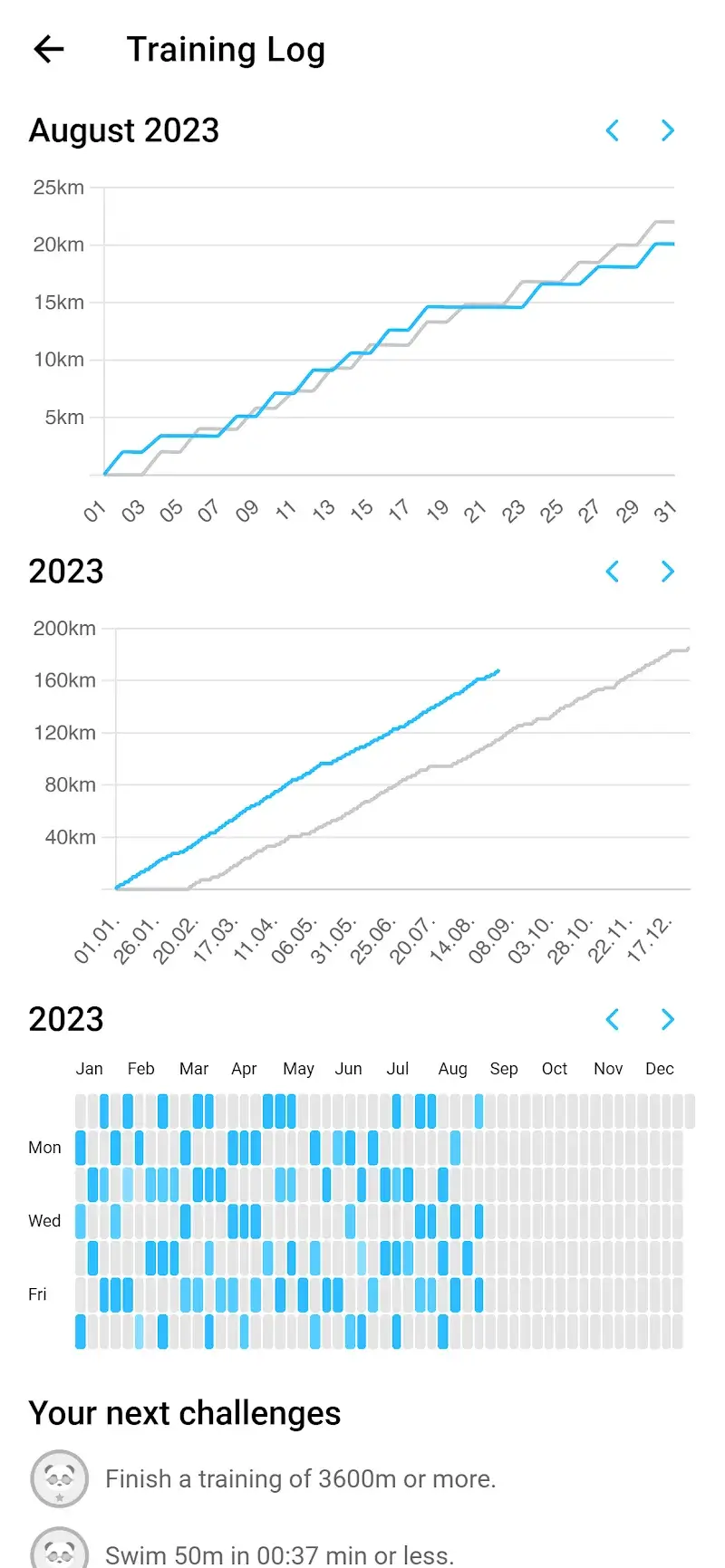Open the 50m swim time challenge
725x1568 pixels.
(x=279, y=1554)
